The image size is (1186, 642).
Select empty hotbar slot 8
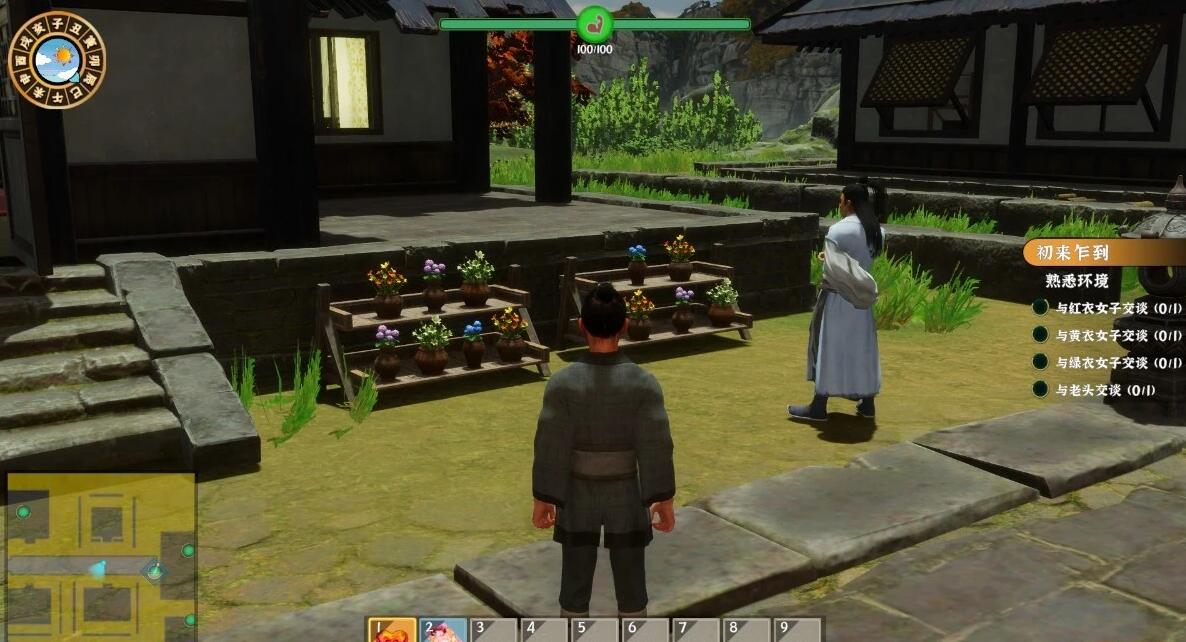748,631
